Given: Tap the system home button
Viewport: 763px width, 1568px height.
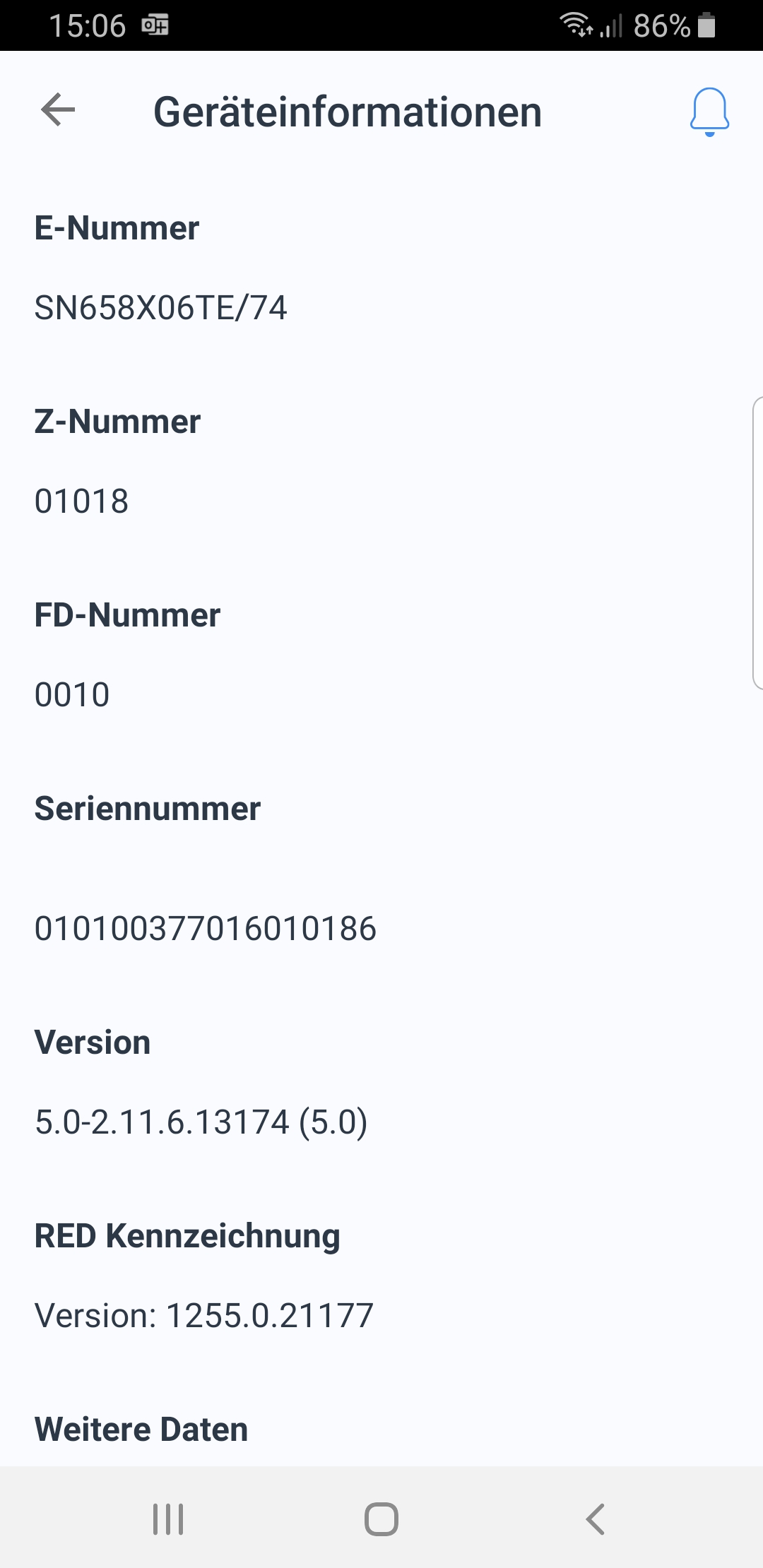Looking at the screenshot, I should coord(381,1519).
